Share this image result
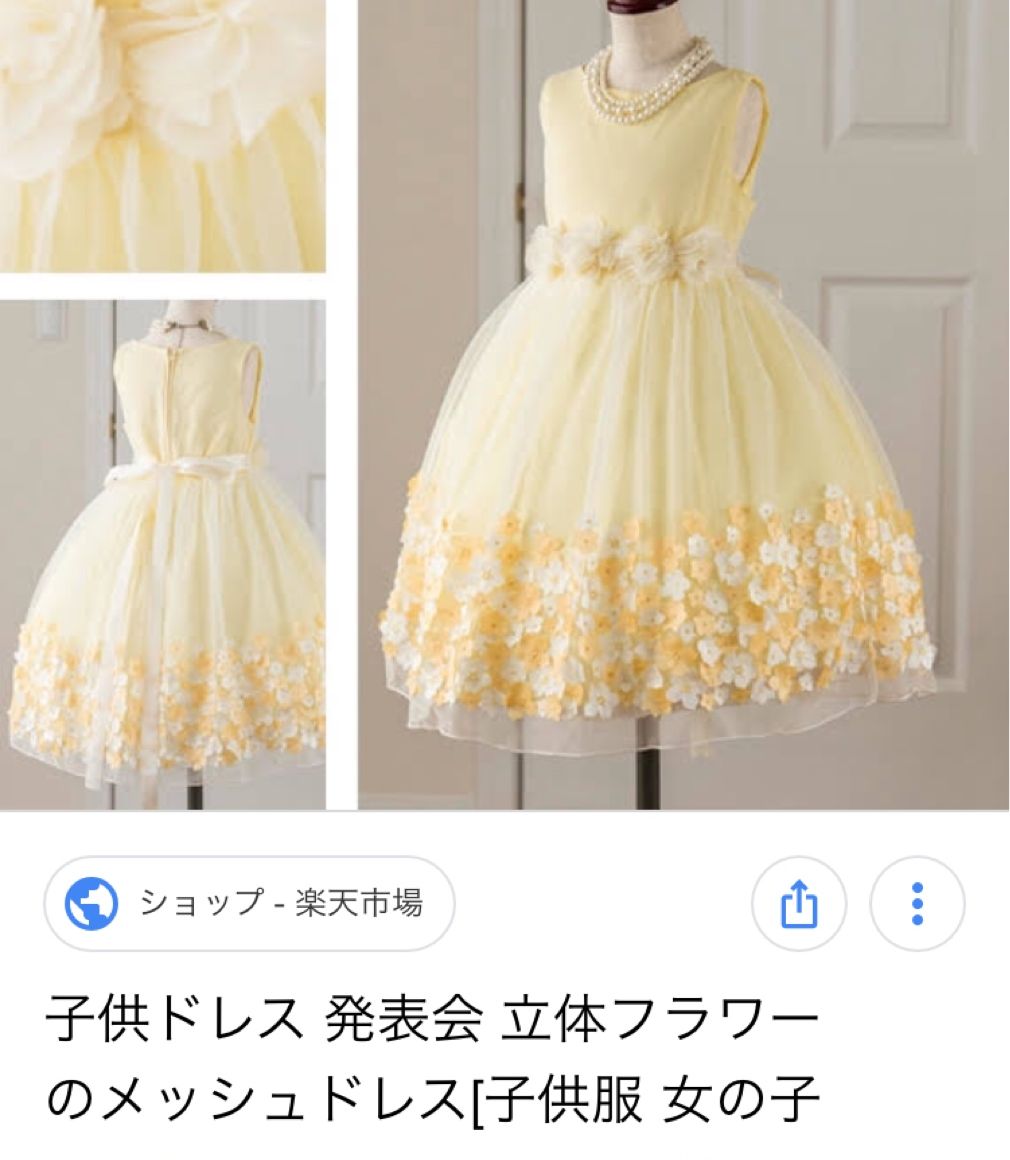 pyautogui.click(x=798, y=904)
